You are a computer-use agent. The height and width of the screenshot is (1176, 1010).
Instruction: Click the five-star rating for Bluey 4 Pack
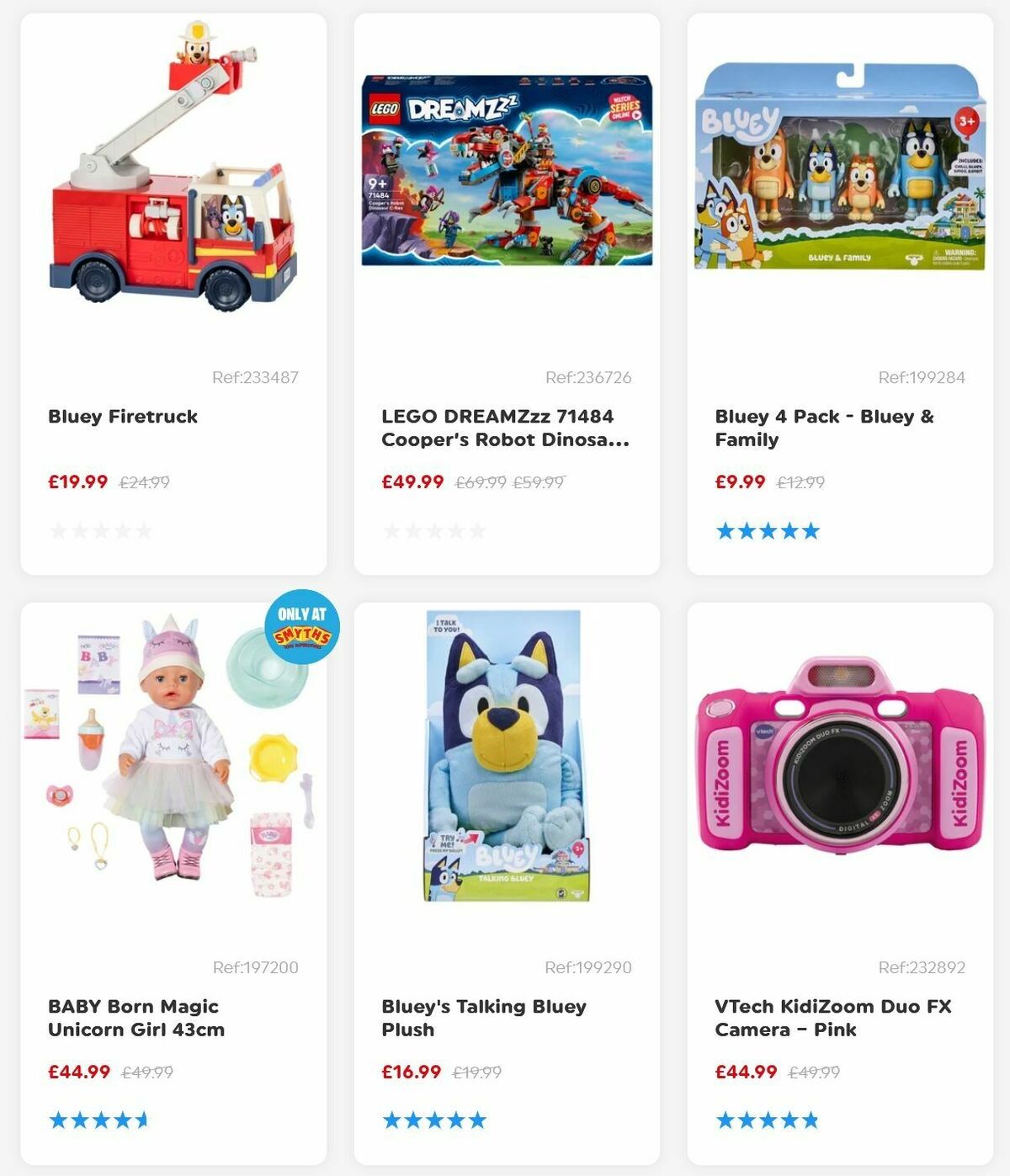point(764,531)
